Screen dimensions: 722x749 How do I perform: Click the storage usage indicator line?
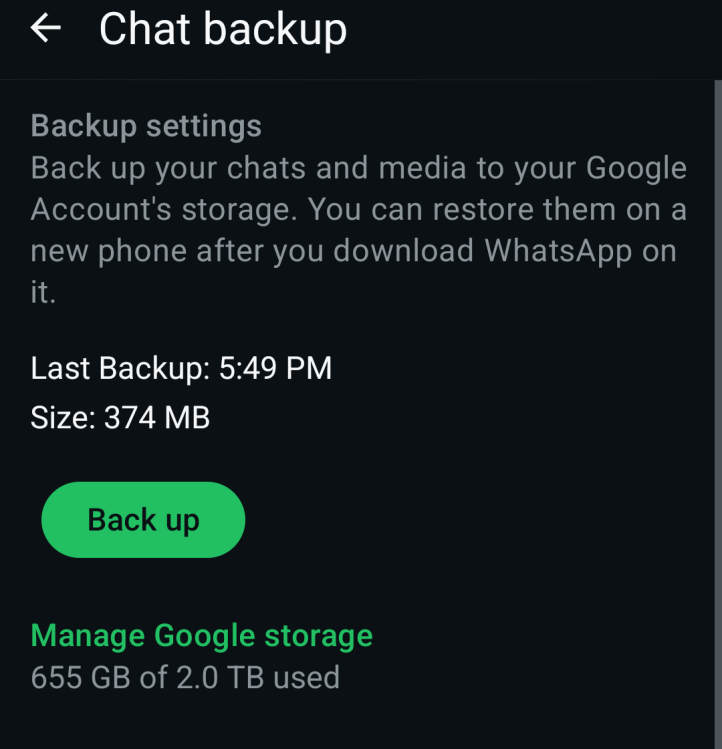click(x=185, y=677)
